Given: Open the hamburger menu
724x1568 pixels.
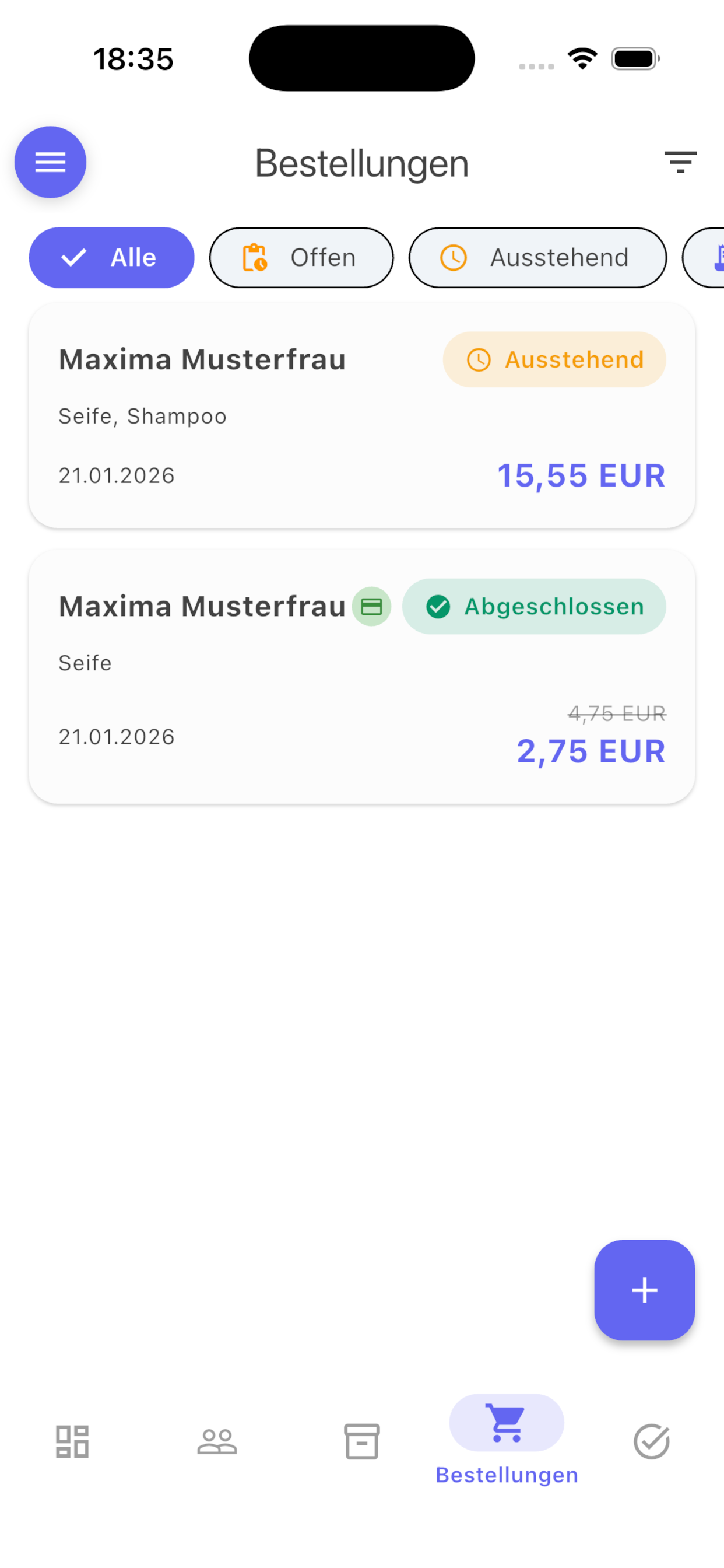Looking at the screenshot, I should tap(50, 162).
